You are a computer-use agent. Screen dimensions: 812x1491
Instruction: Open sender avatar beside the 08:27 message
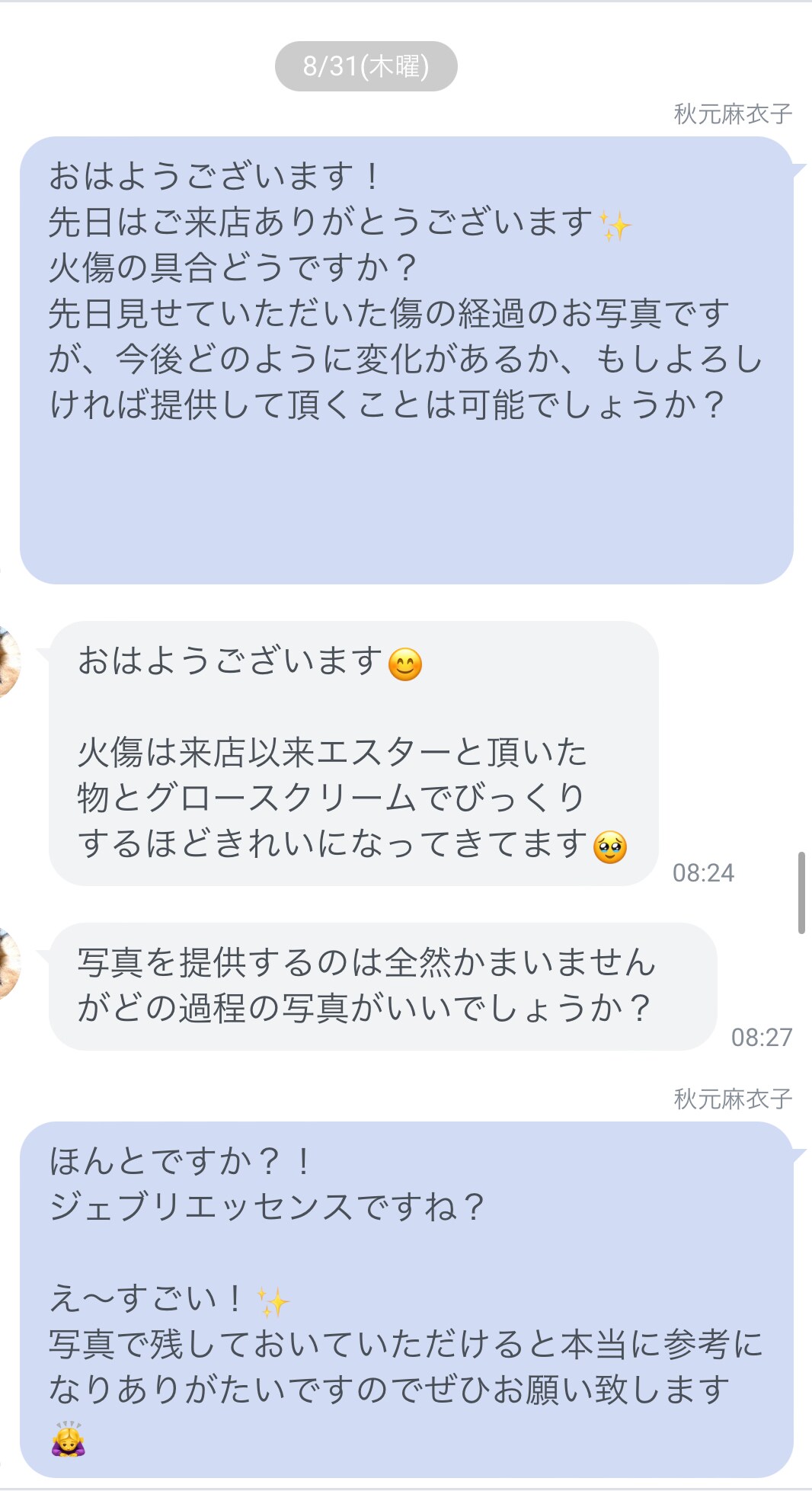click(8, 963)
